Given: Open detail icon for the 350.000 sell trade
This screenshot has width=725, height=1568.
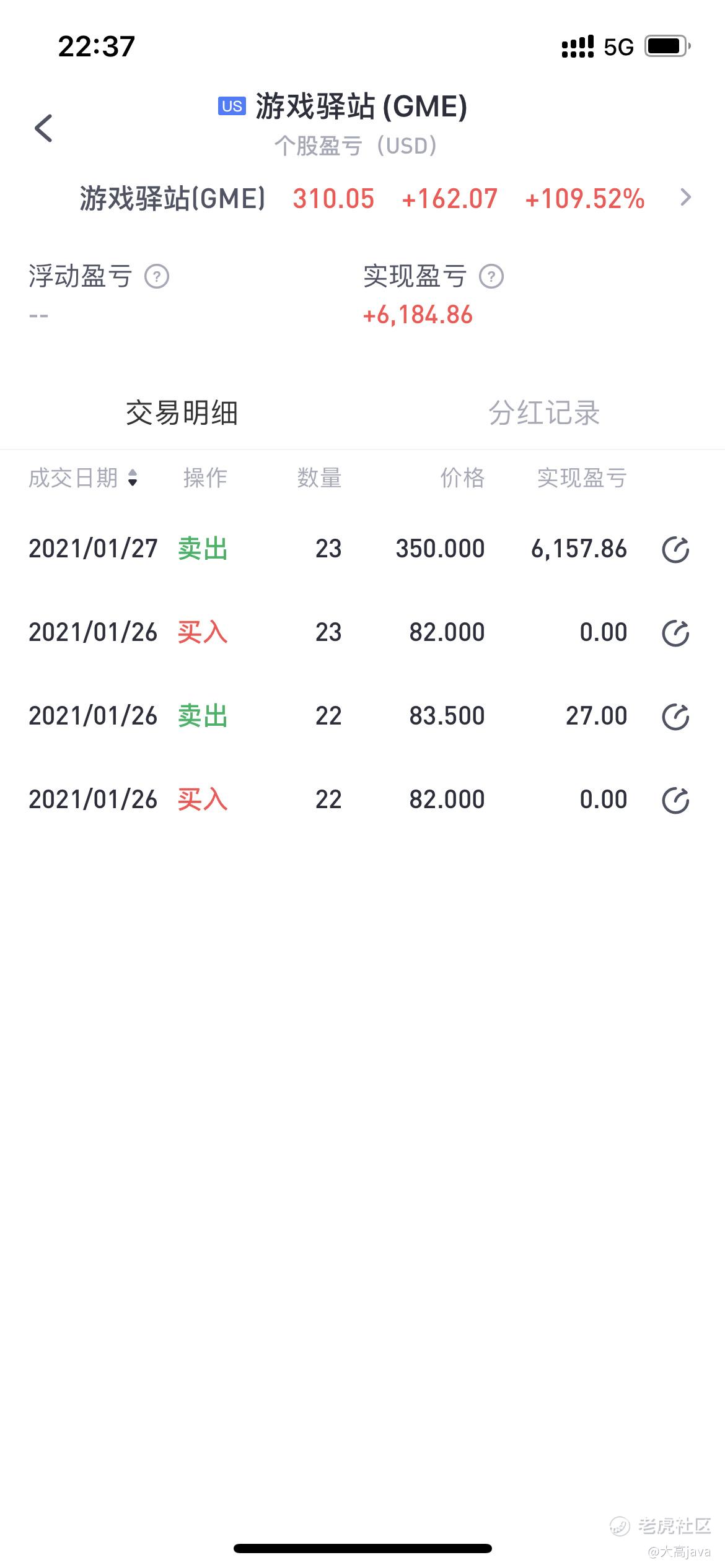Looking at the screenshot, I should [675, 549].
